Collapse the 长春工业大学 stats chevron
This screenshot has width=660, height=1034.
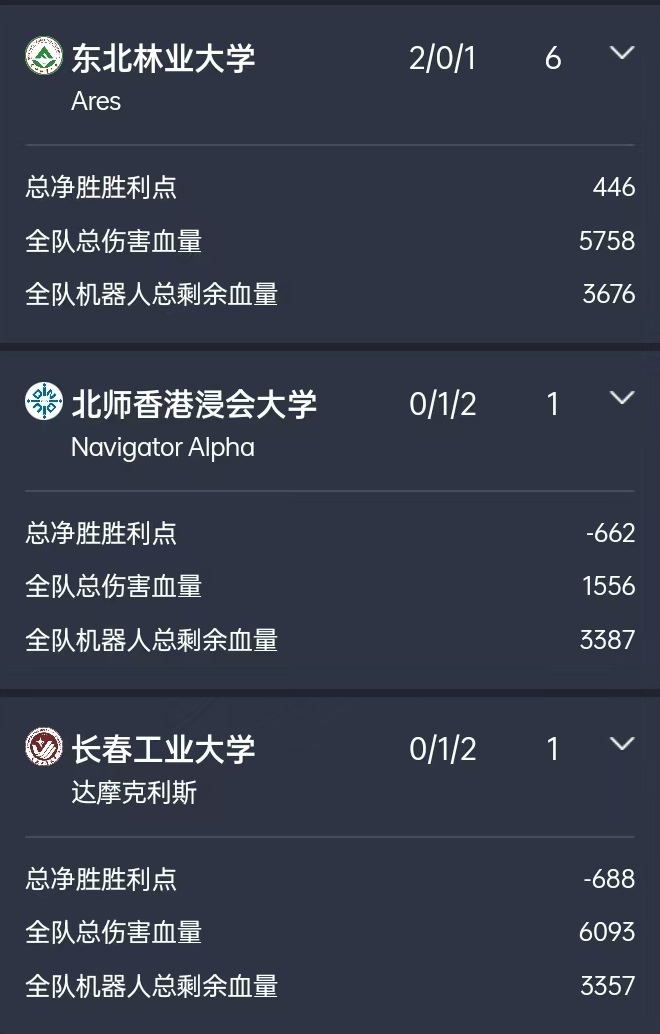[622, 744]
